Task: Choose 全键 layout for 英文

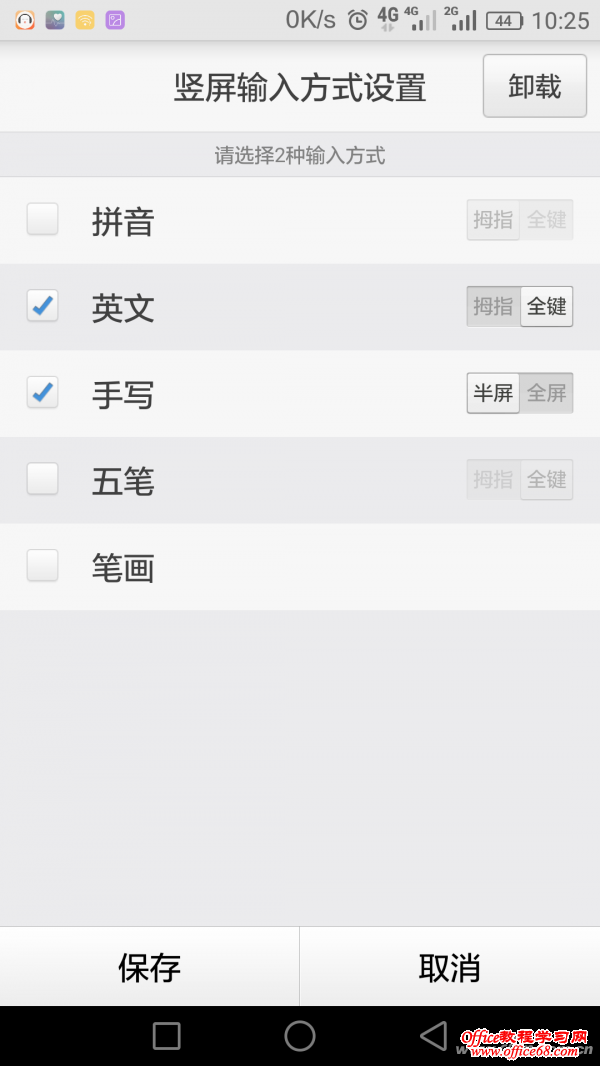Action: (547, 306)
